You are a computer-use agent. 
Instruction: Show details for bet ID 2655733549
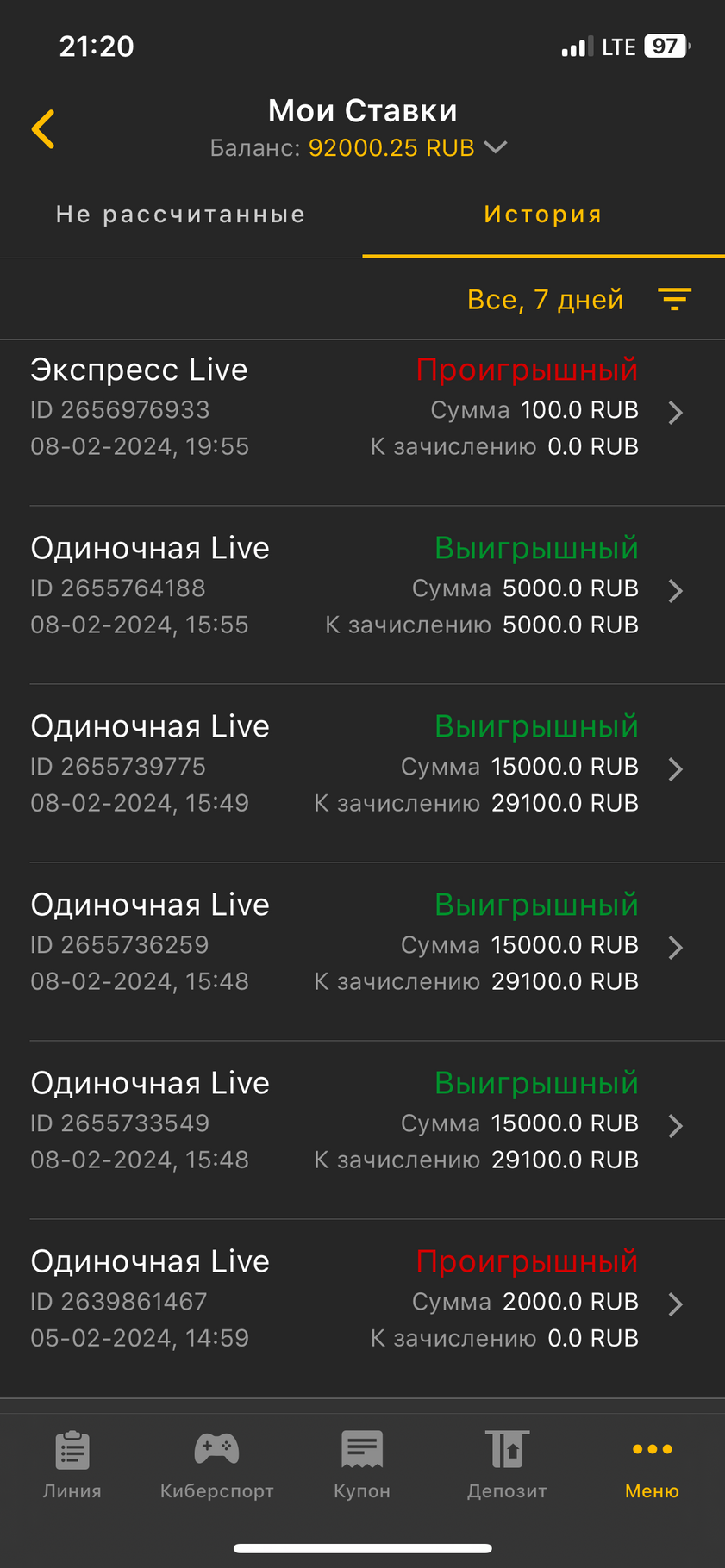click(x=362, y=1129)
